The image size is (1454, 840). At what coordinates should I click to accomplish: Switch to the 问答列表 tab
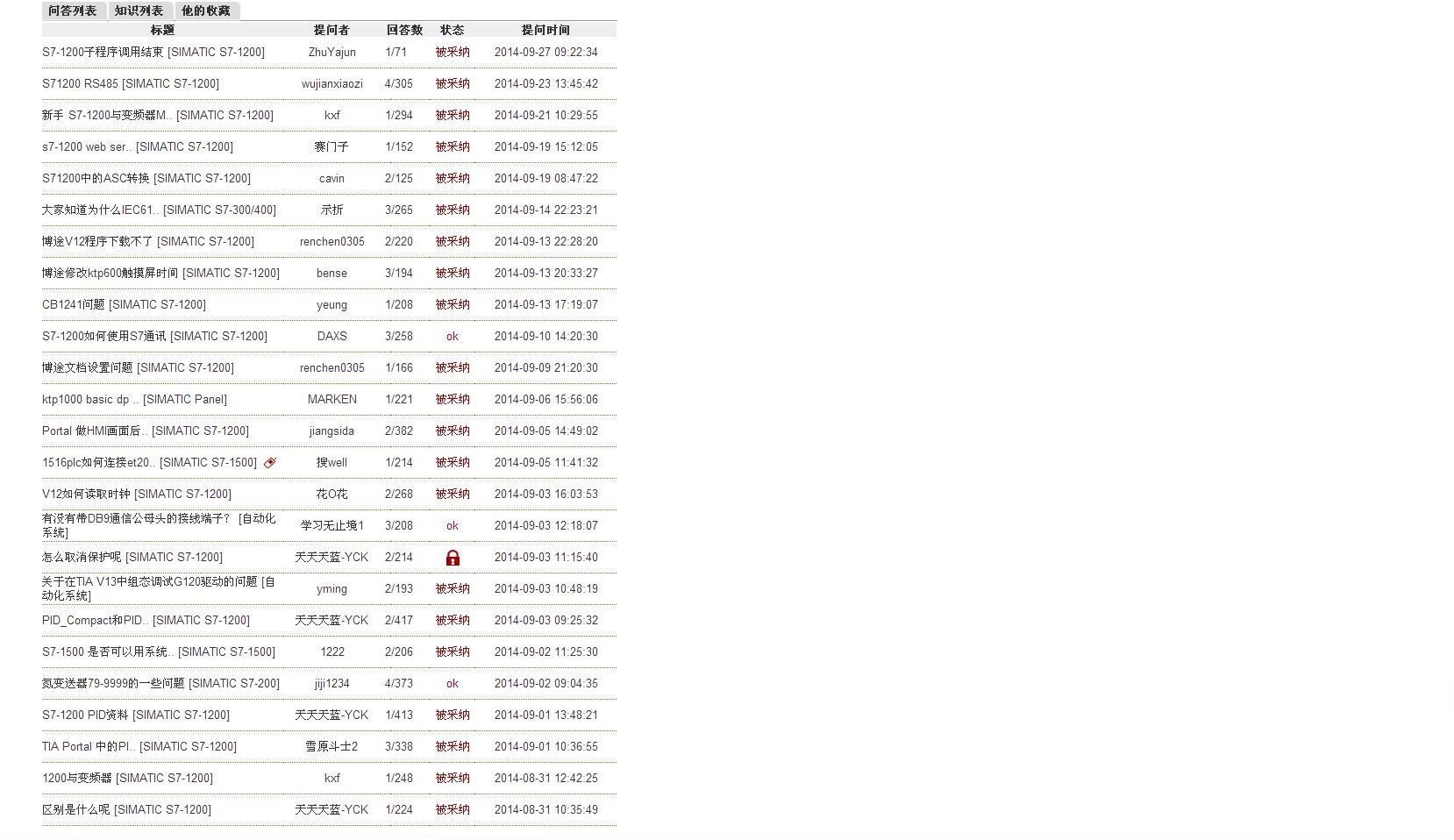click(73, 11)
